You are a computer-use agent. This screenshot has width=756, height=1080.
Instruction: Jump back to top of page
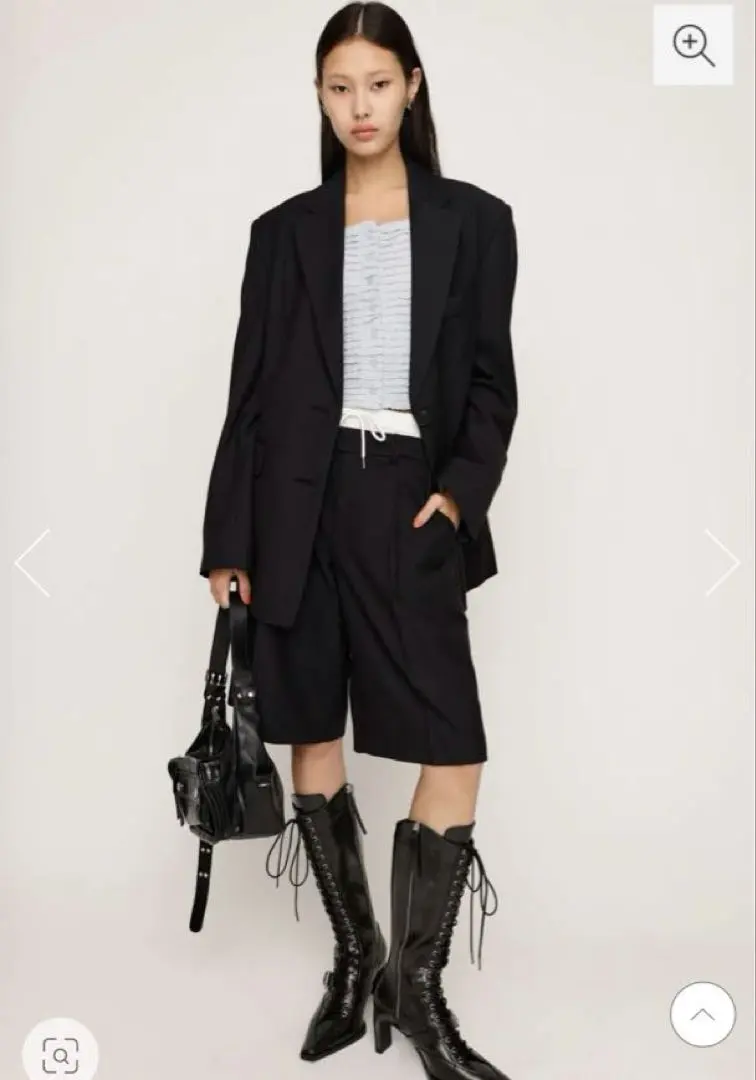pos(702,1014)
